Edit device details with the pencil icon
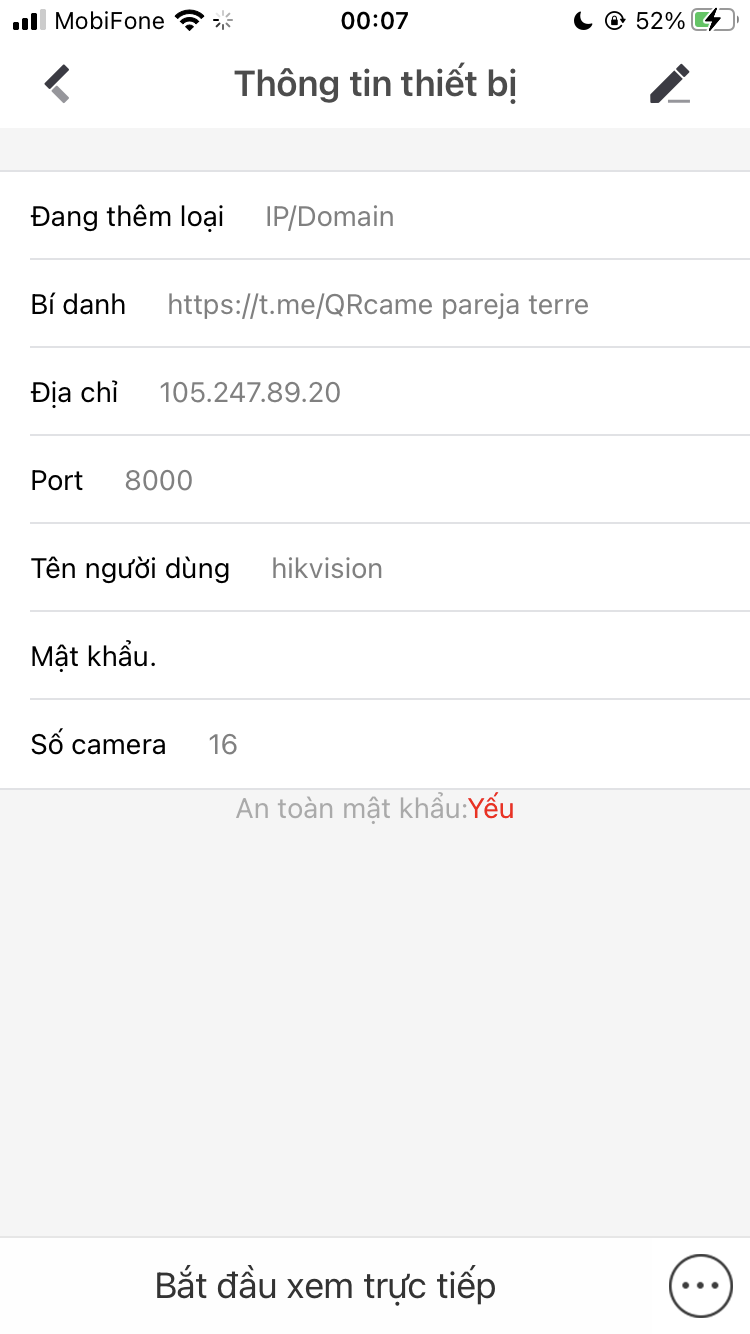 point(670,84)
